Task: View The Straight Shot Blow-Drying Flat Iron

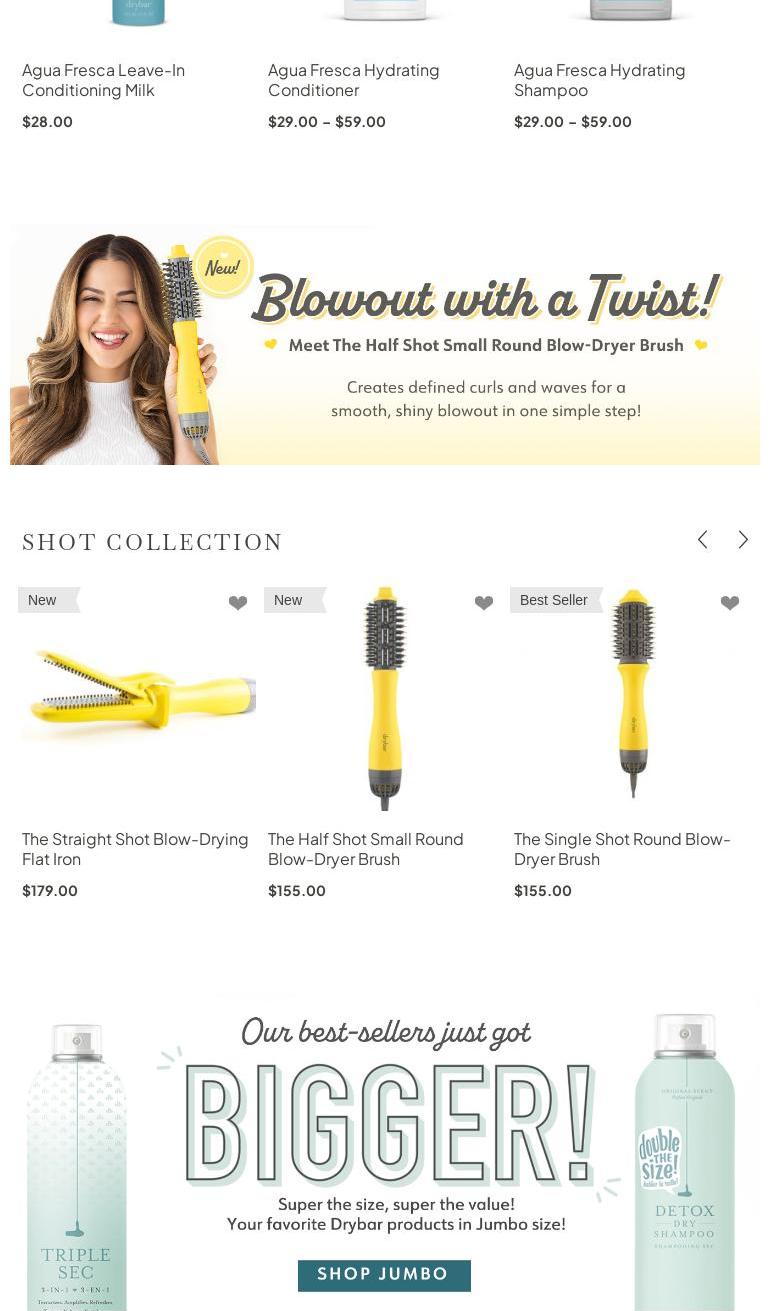Action: click(x=135, y=848)
